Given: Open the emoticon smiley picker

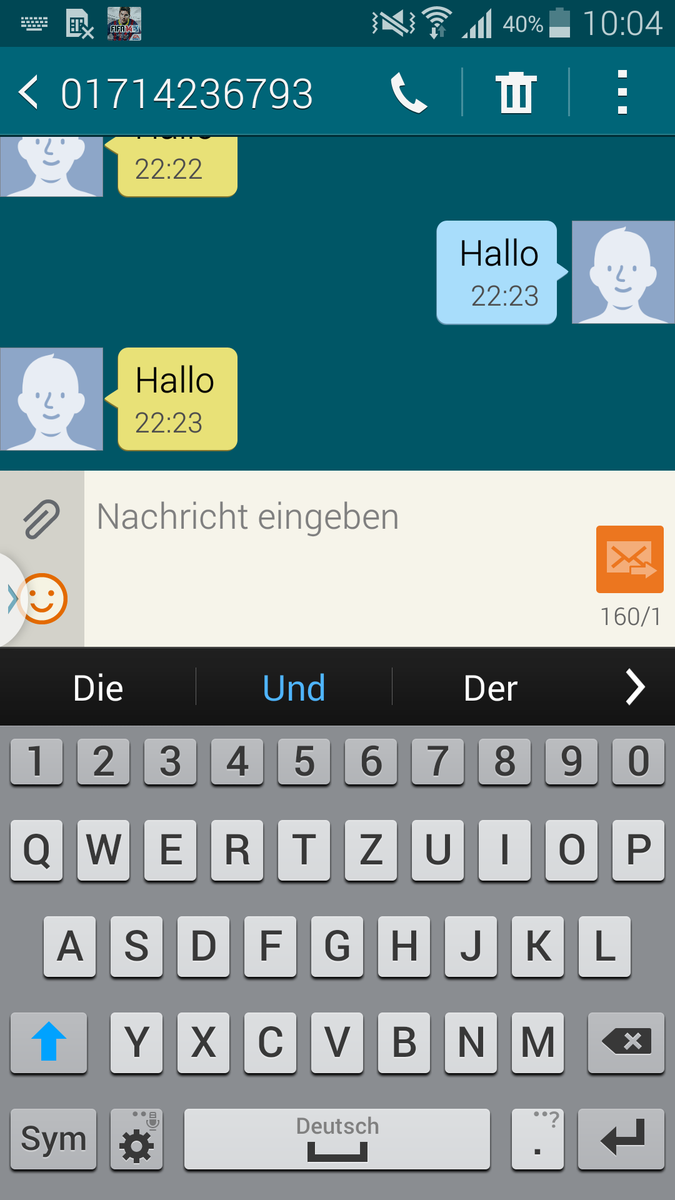Looking at the screenshot, I should (42, 599).
